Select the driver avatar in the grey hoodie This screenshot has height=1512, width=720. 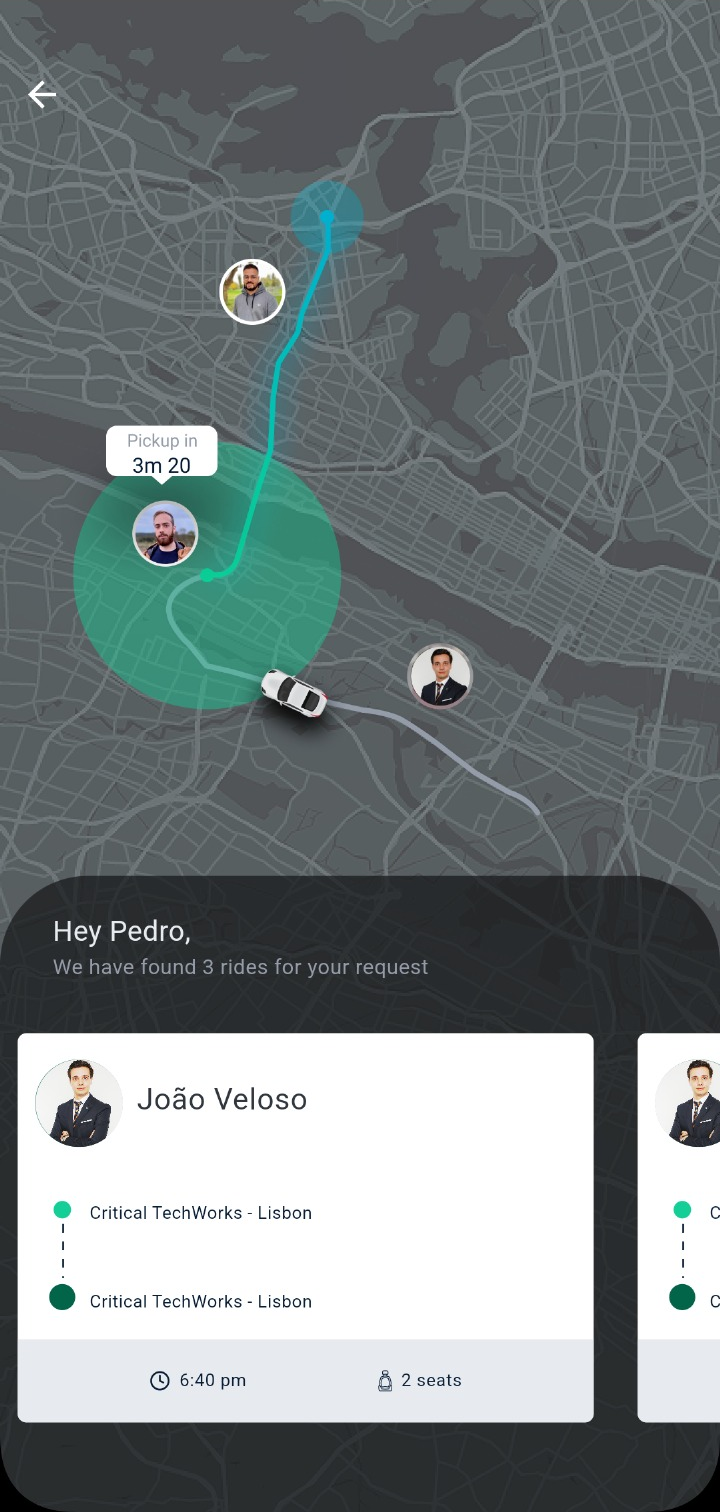click(252, 292)
